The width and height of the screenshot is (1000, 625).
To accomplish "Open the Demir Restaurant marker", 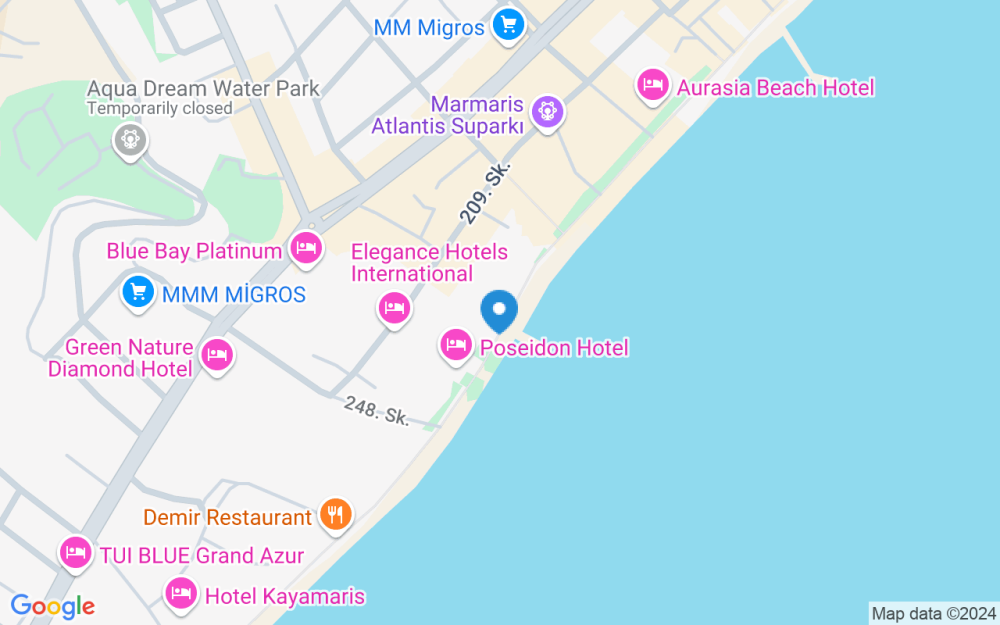I will [x=335, y=515].
